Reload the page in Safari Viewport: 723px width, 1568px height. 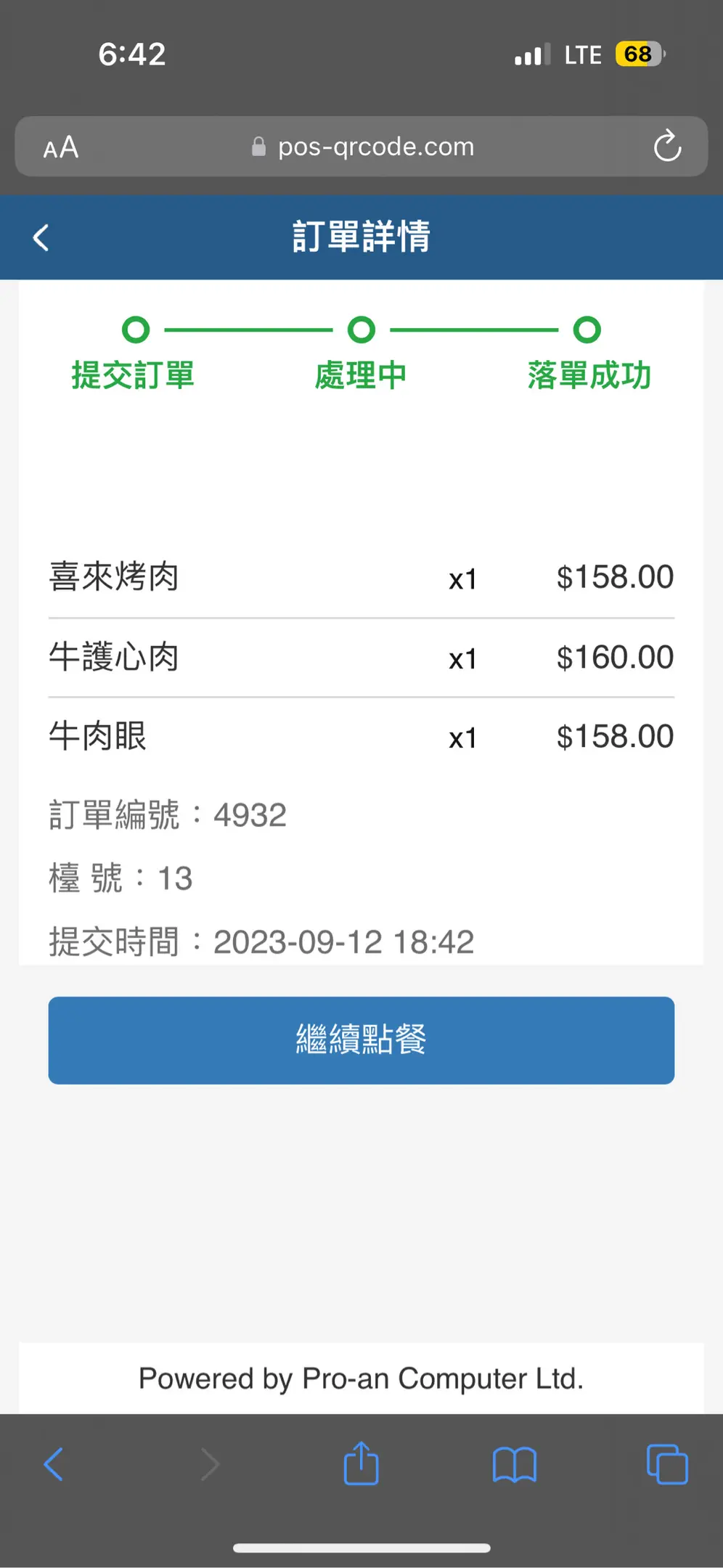coord(667,146)
